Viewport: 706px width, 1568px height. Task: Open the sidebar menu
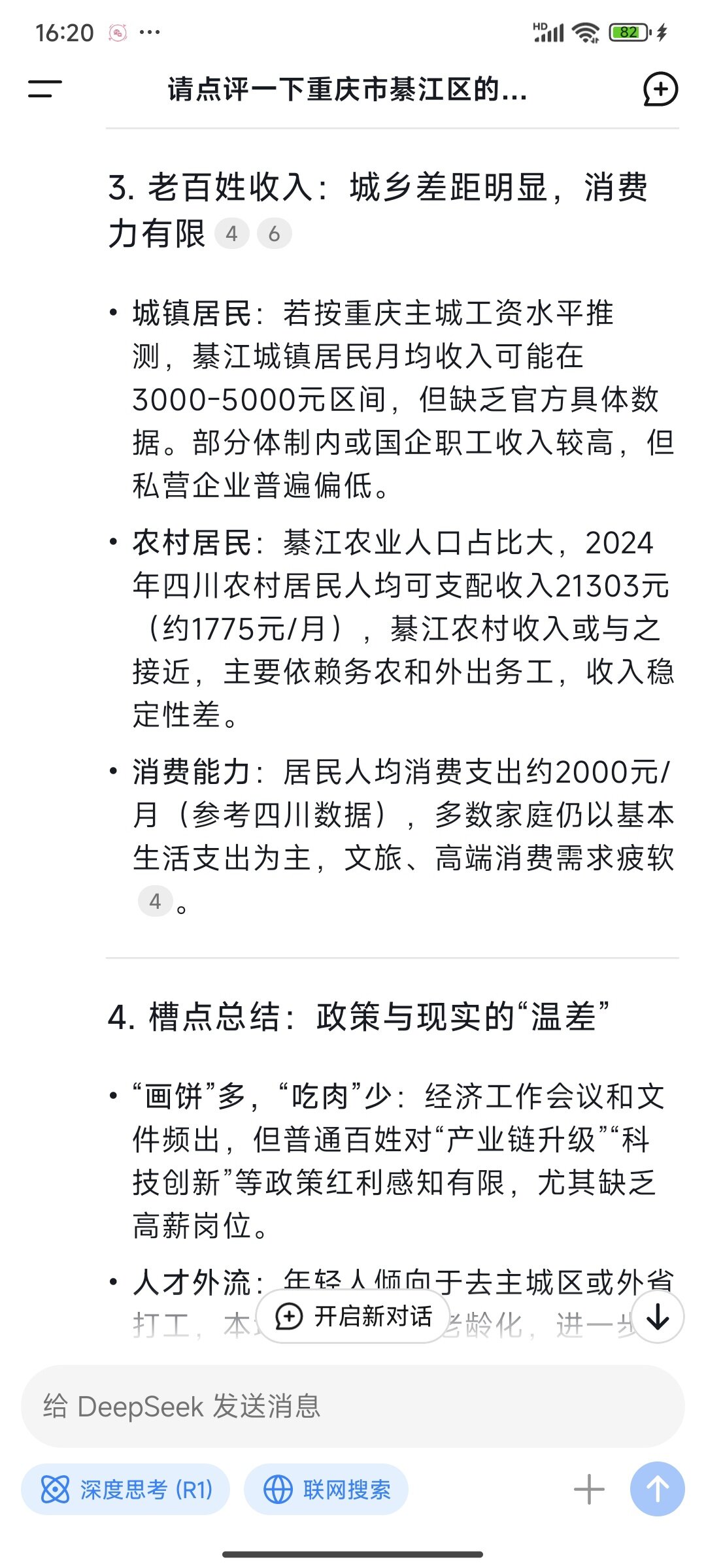[x=45, y=89]
